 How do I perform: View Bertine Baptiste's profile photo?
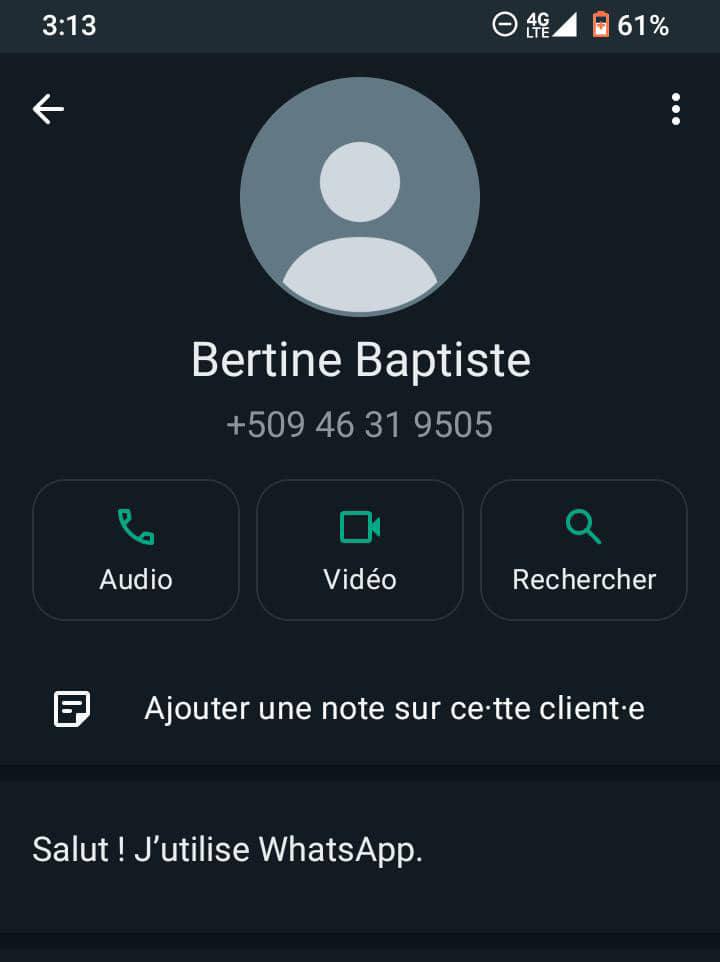click(x=360, y=197)
